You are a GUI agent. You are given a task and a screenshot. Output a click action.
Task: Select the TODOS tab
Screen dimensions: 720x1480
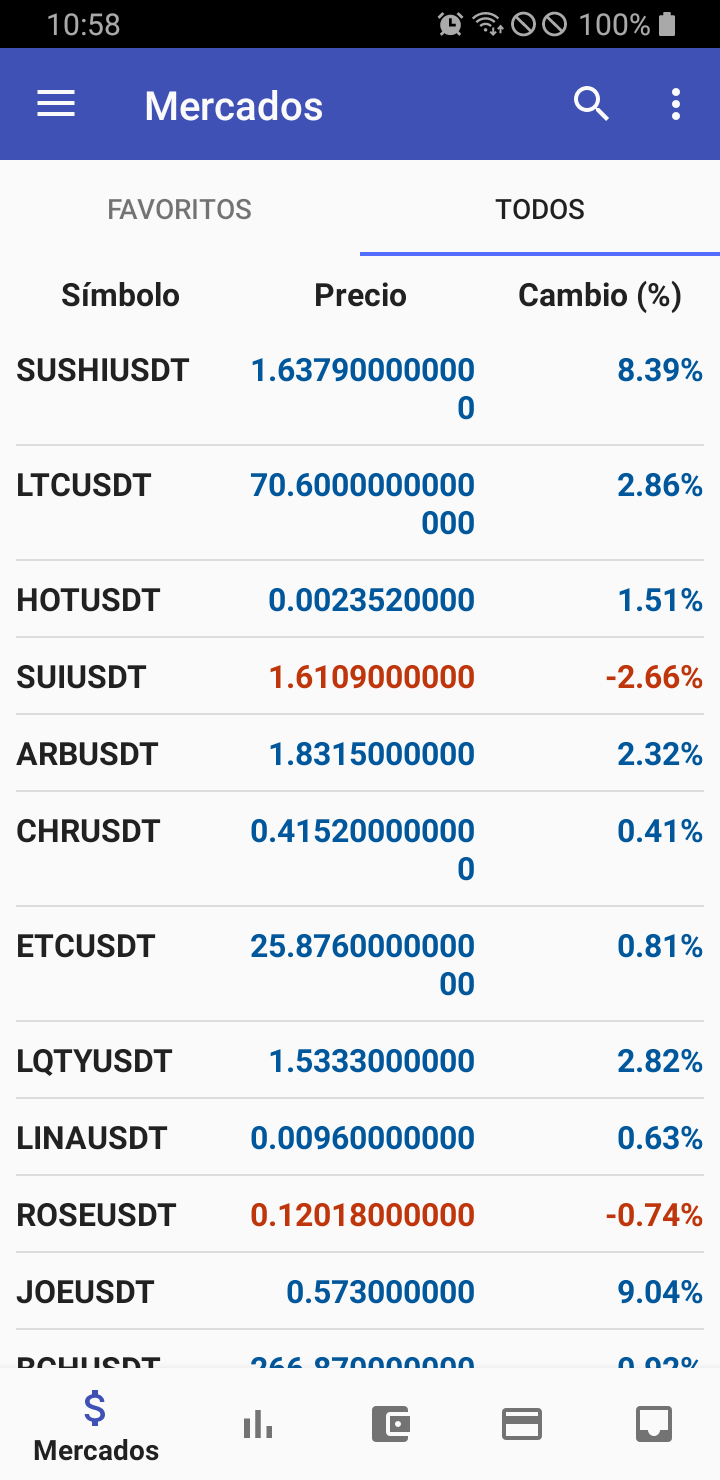(540, 209)
